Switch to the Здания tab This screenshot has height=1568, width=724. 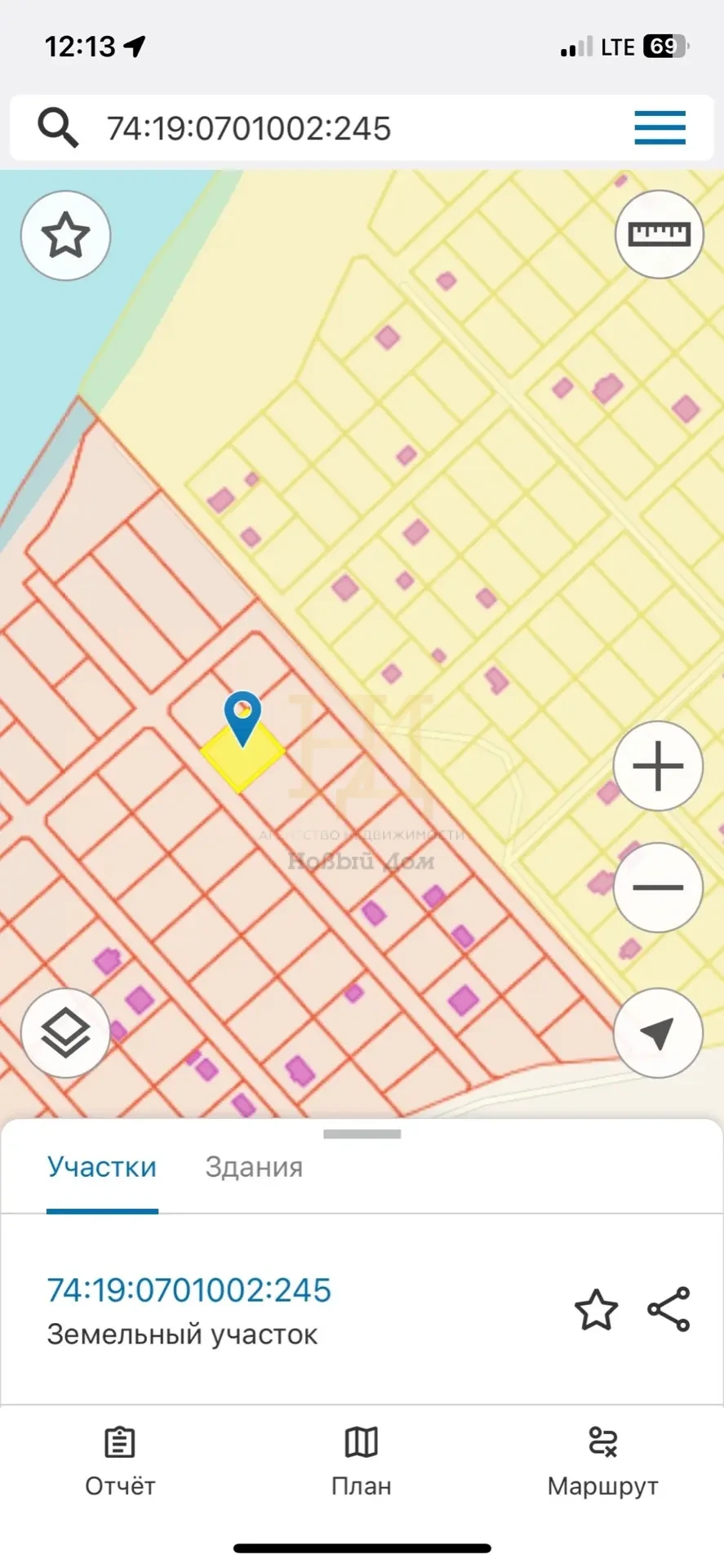point(254,1167)
